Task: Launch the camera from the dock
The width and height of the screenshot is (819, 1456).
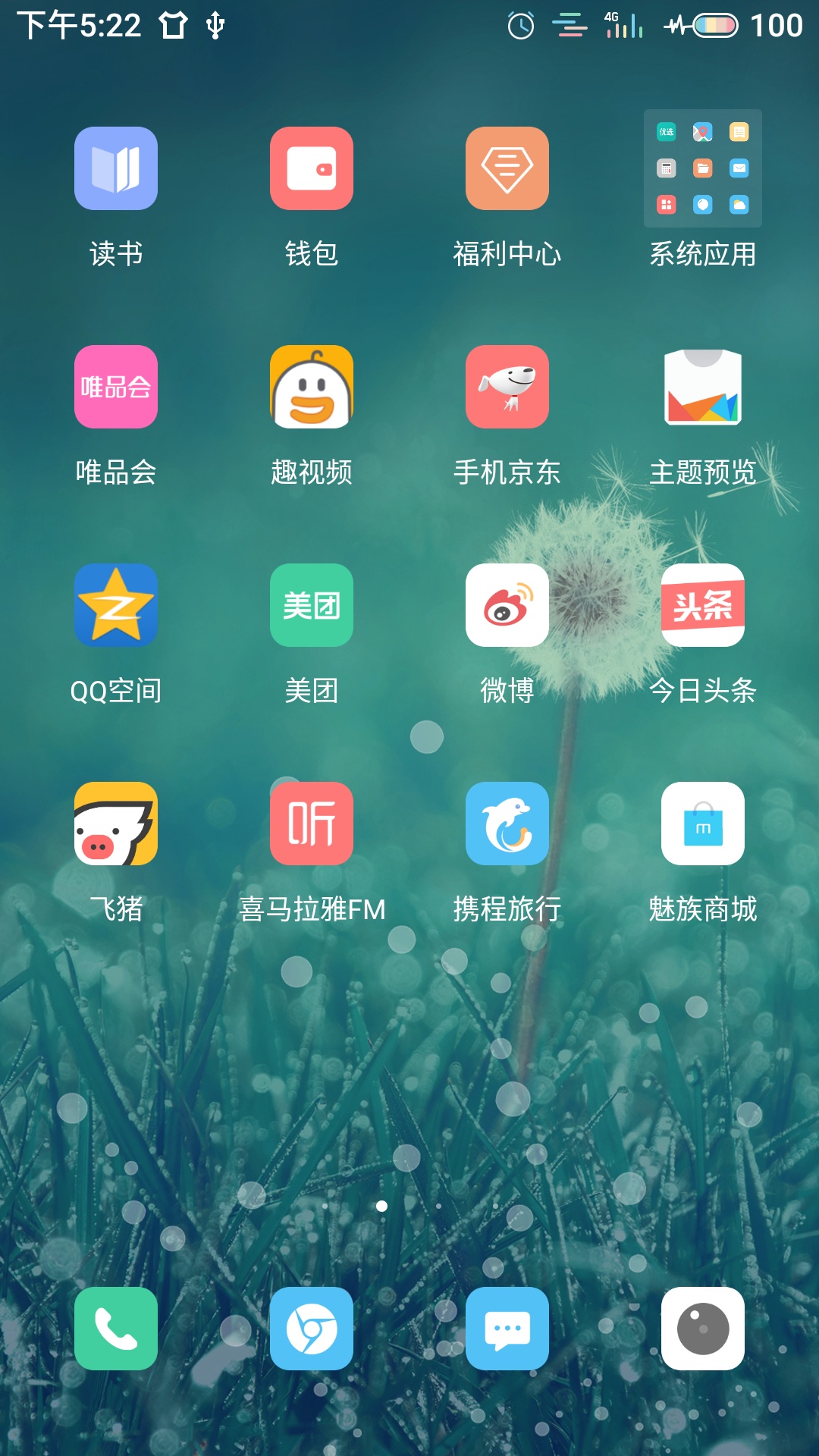Action: (702, 1329)
